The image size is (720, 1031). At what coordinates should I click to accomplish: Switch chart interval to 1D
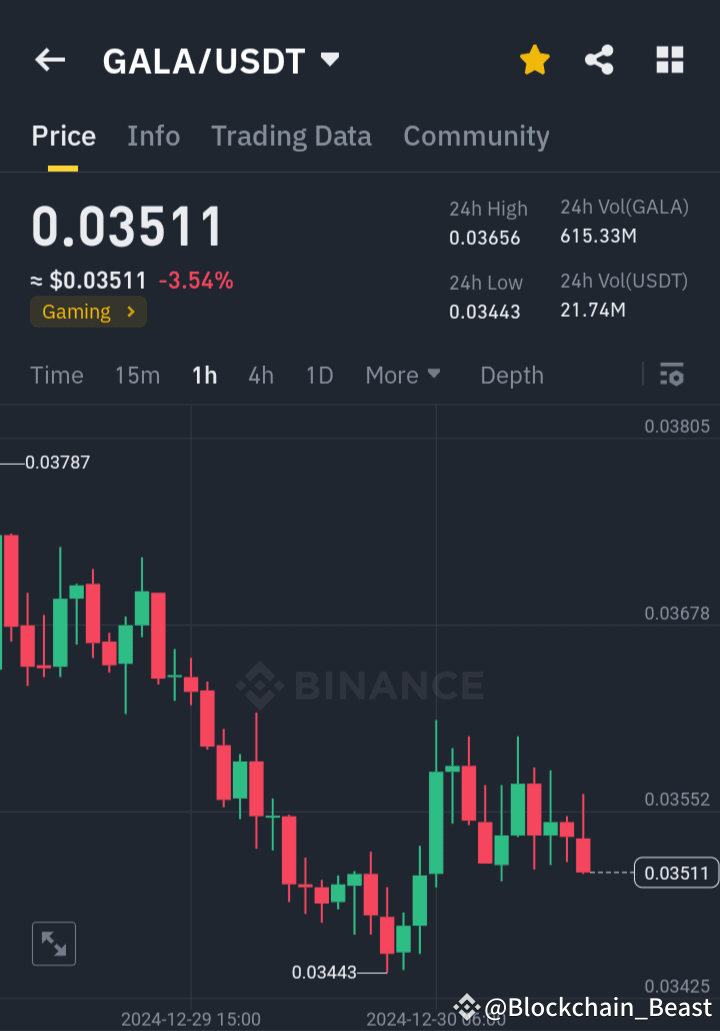tap(319, 375)
